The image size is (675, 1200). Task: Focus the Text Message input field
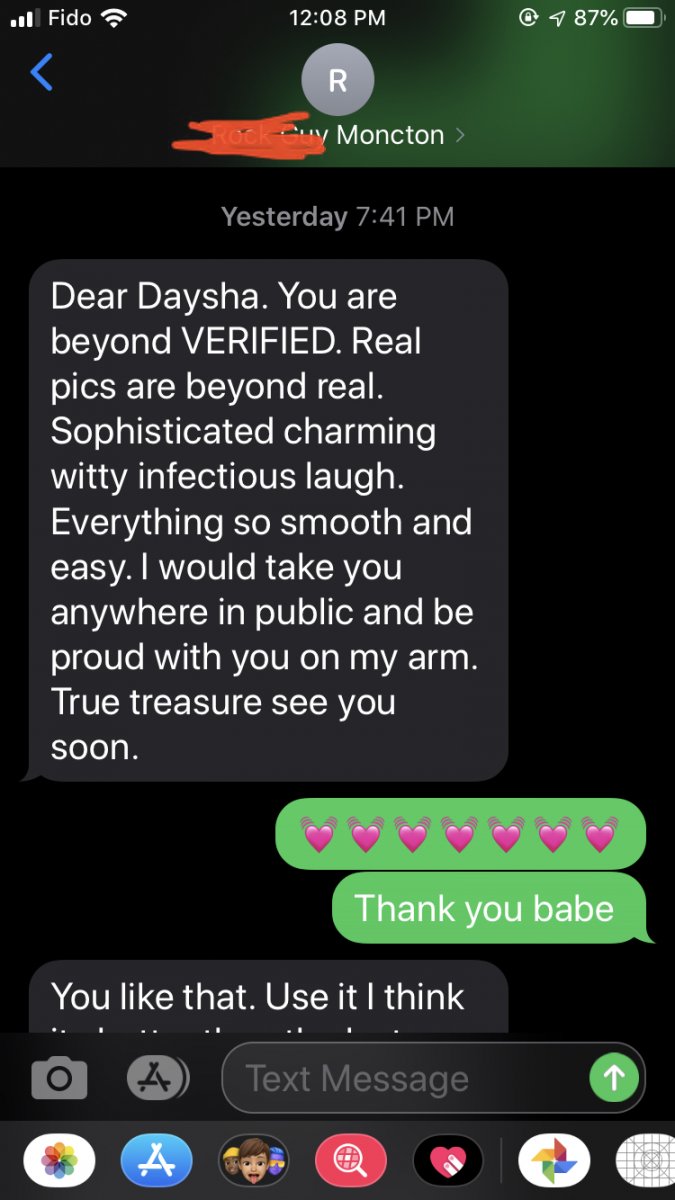(x=400, y=1078)
